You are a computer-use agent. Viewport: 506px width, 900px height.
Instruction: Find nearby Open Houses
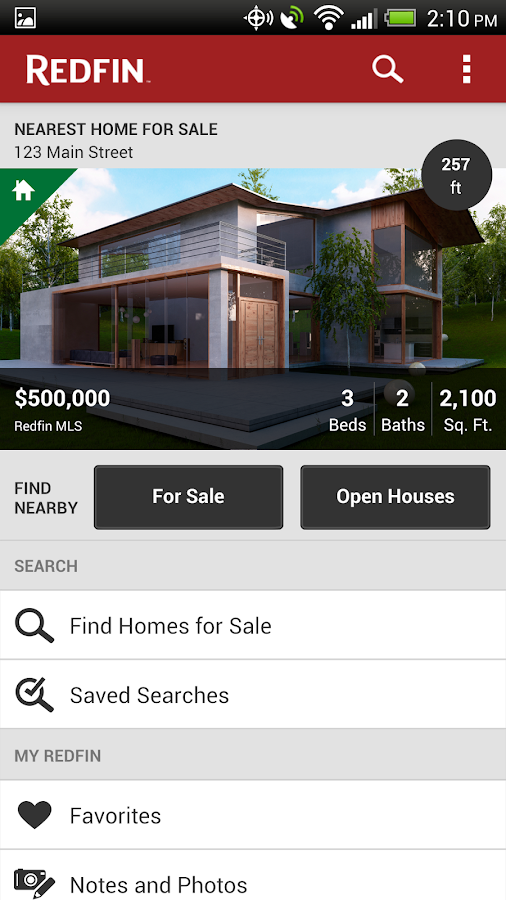tap(395, 497)
